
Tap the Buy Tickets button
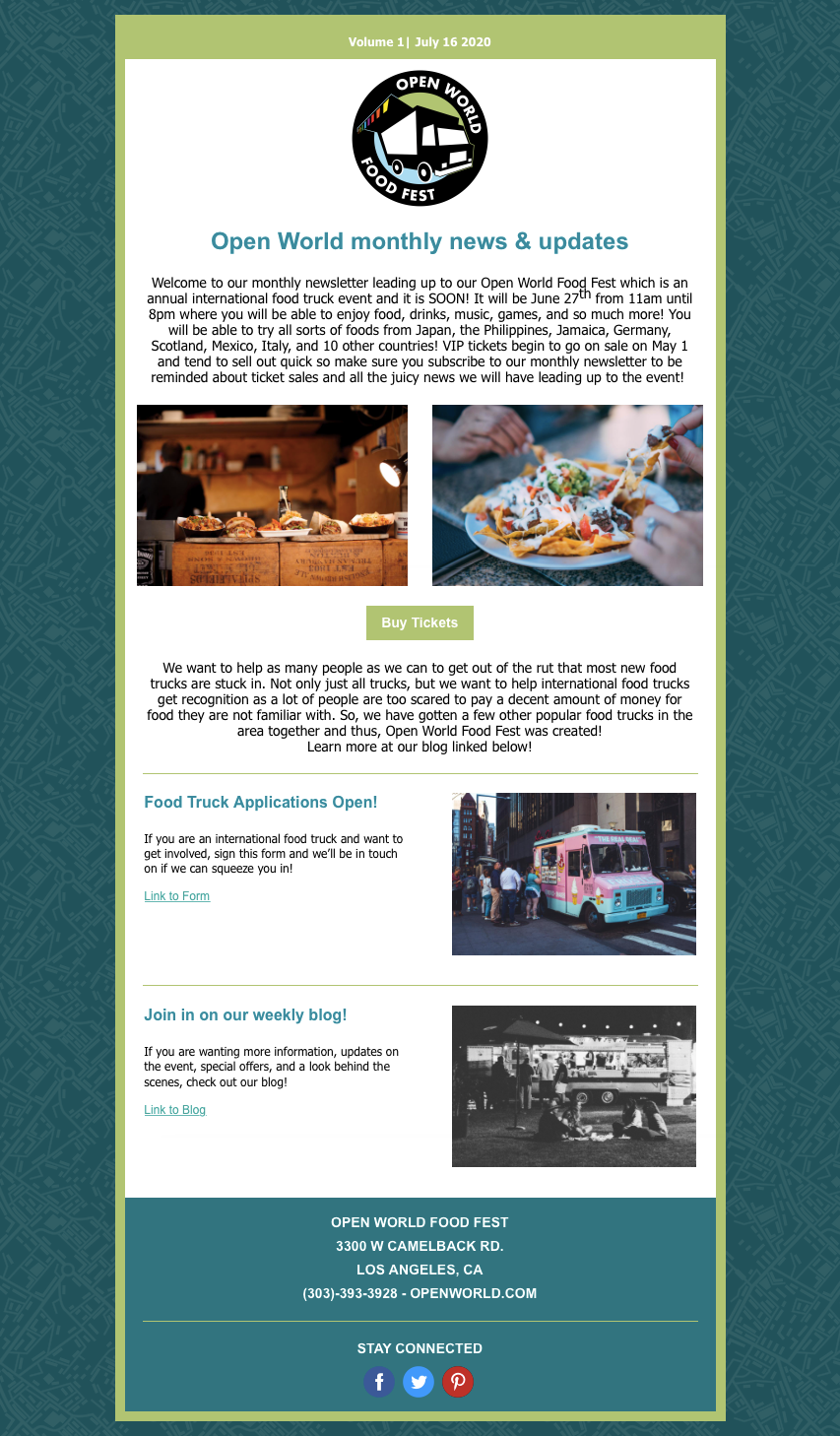point(420,622)
